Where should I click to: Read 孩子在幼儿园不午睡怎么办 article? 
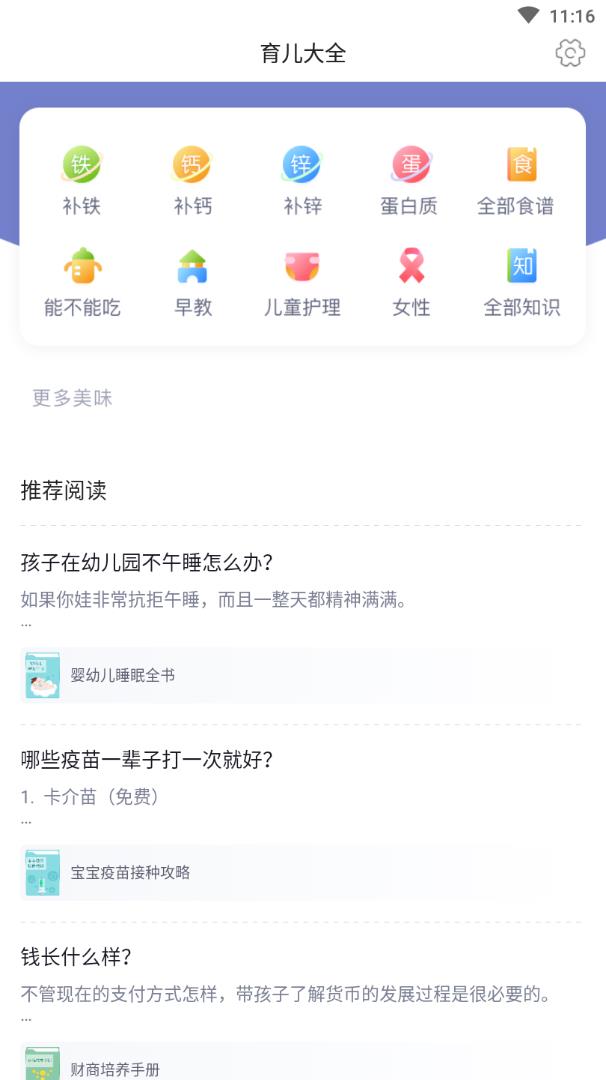coord(147,562)
